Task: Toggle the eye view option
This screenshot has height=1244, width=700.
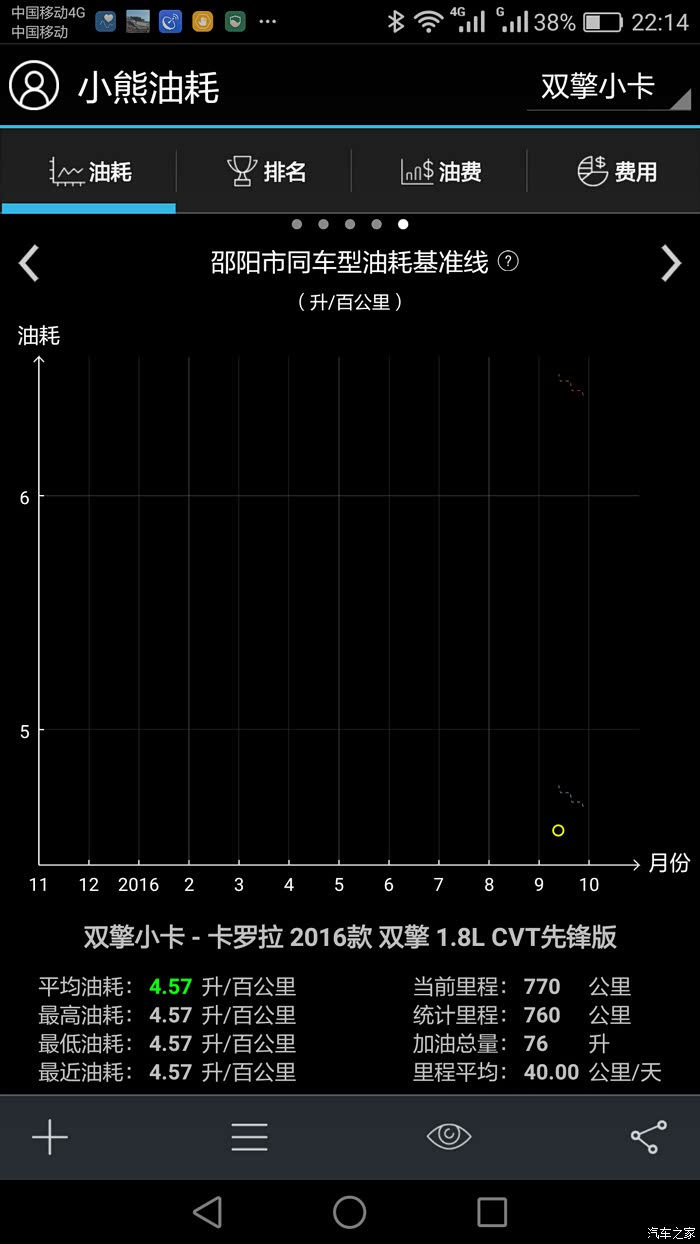Action: (449, 1136)
